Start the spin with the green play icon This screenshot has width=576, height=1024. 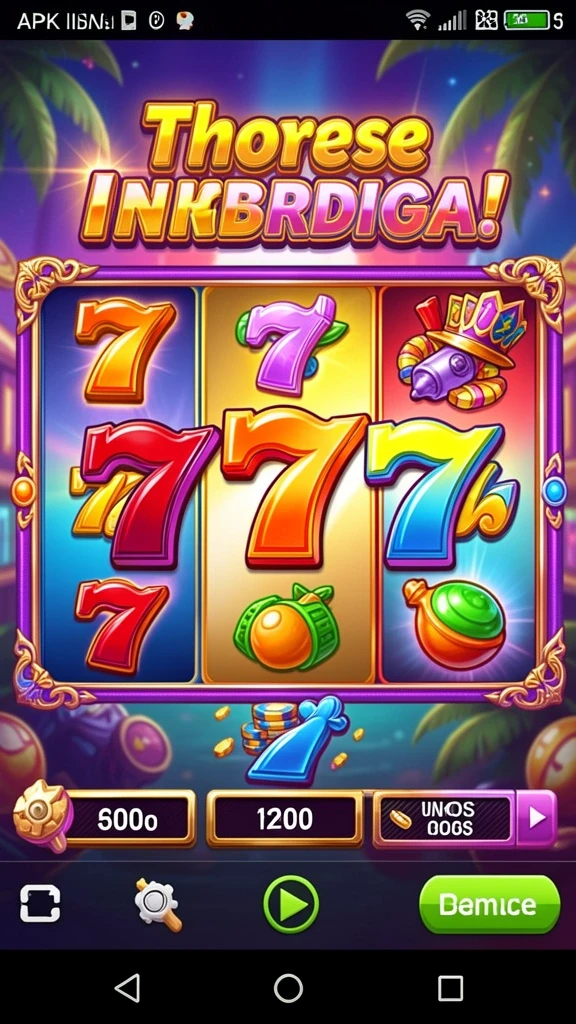click(291, 904)
